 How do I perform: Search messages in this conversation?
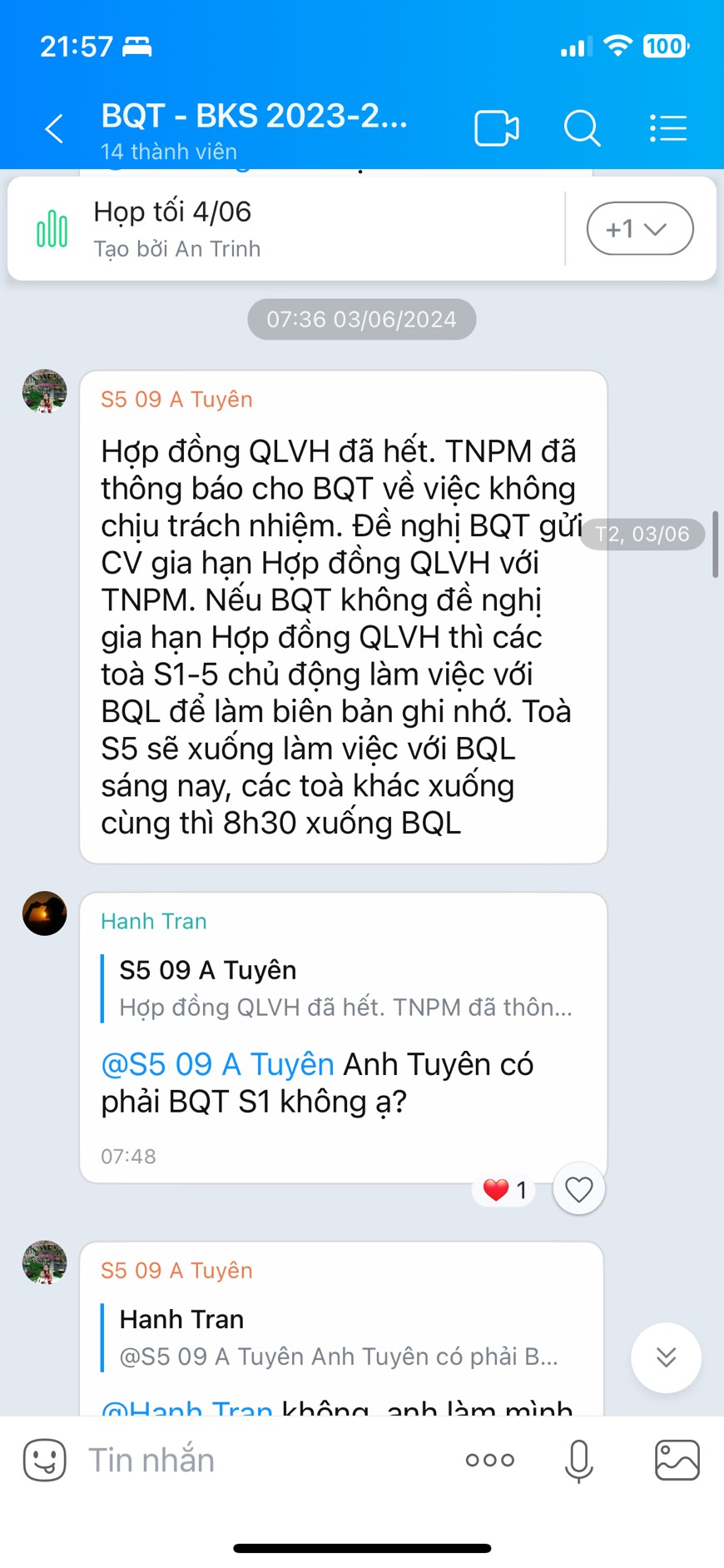pos(582,129)
